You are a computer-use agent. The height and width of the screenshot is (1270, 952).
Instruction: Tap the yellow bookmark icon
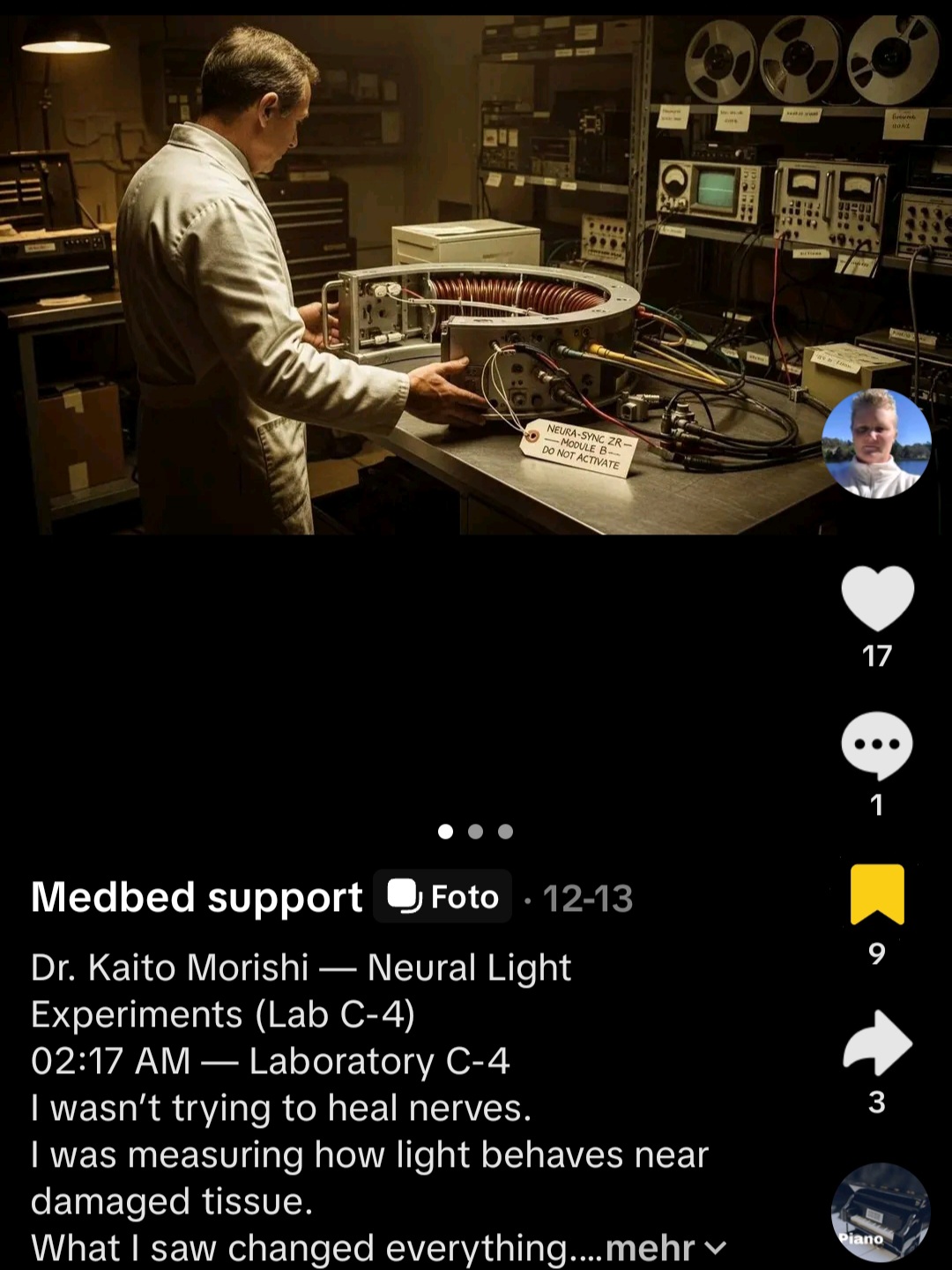point(877,894)
